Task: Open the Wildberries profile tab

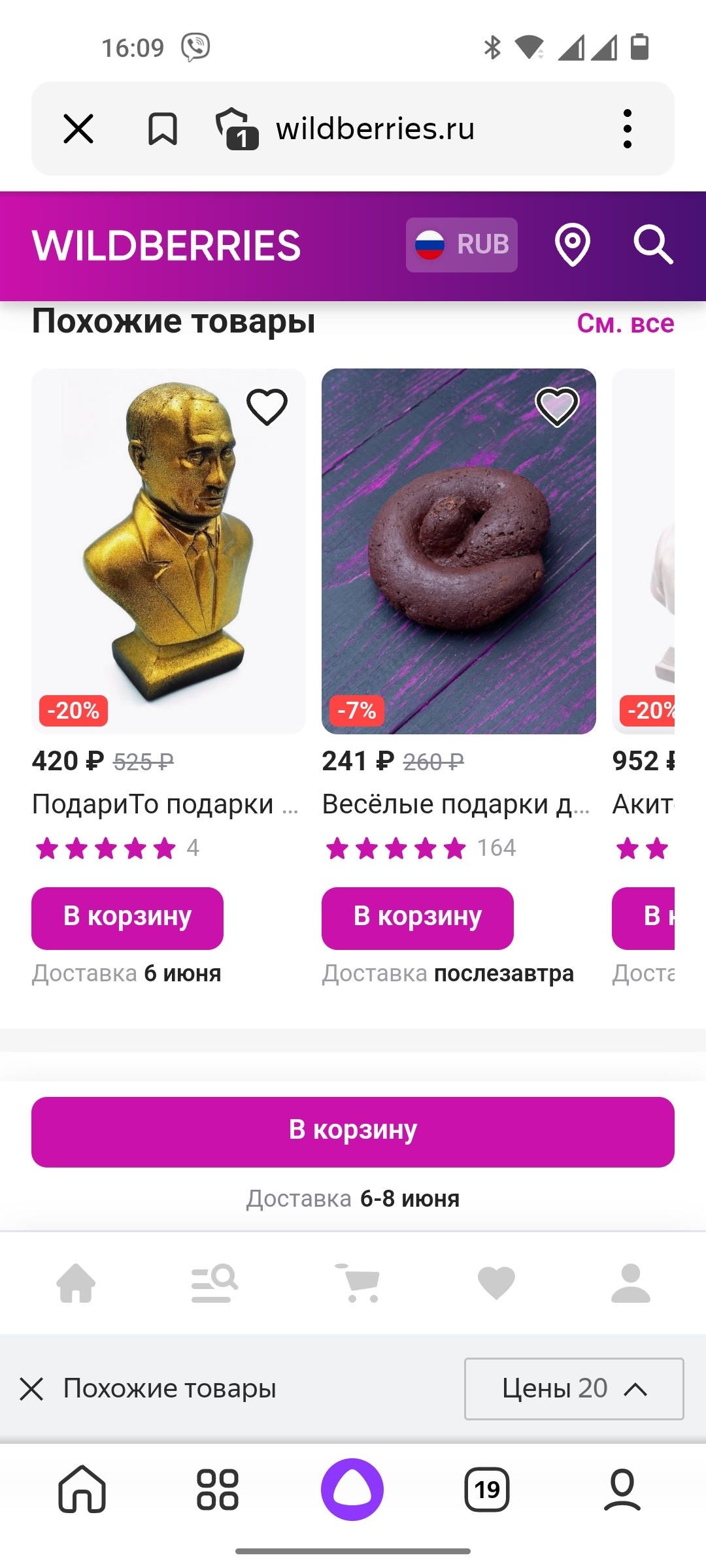Action: 630,1283
